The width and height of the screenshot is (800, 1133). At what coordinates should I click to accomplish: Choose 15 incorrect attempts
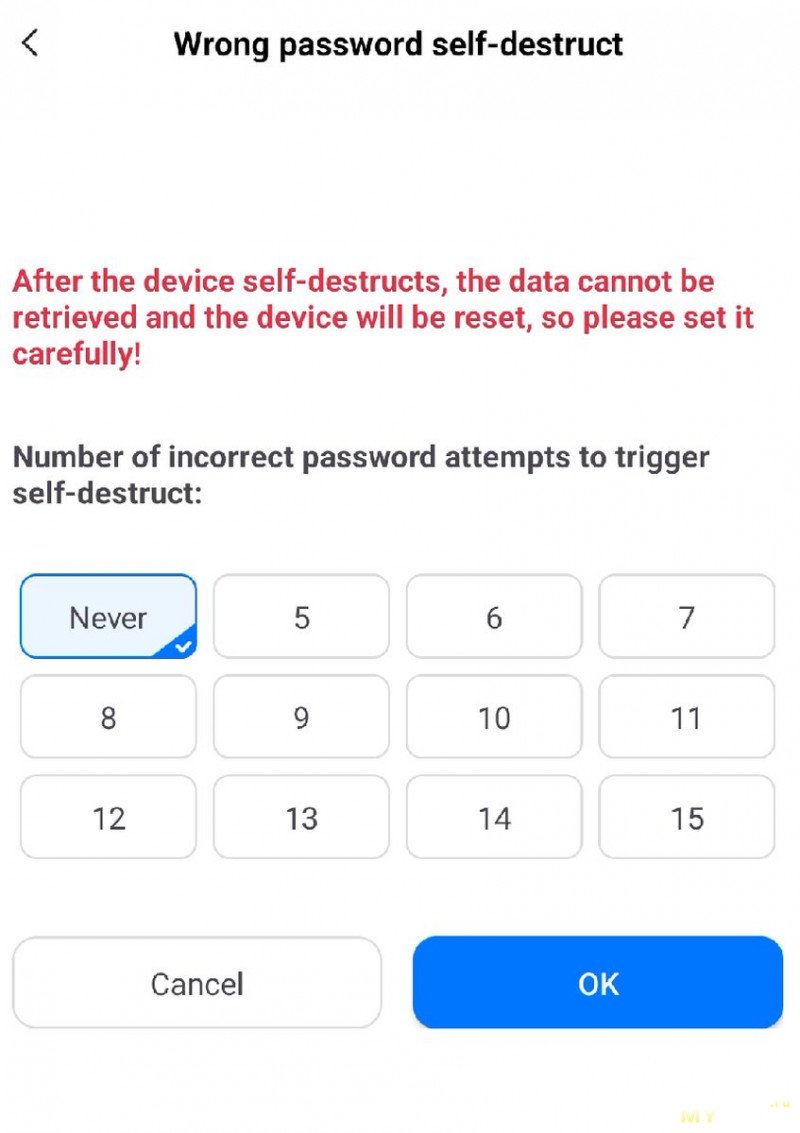(x=687, y=818)
